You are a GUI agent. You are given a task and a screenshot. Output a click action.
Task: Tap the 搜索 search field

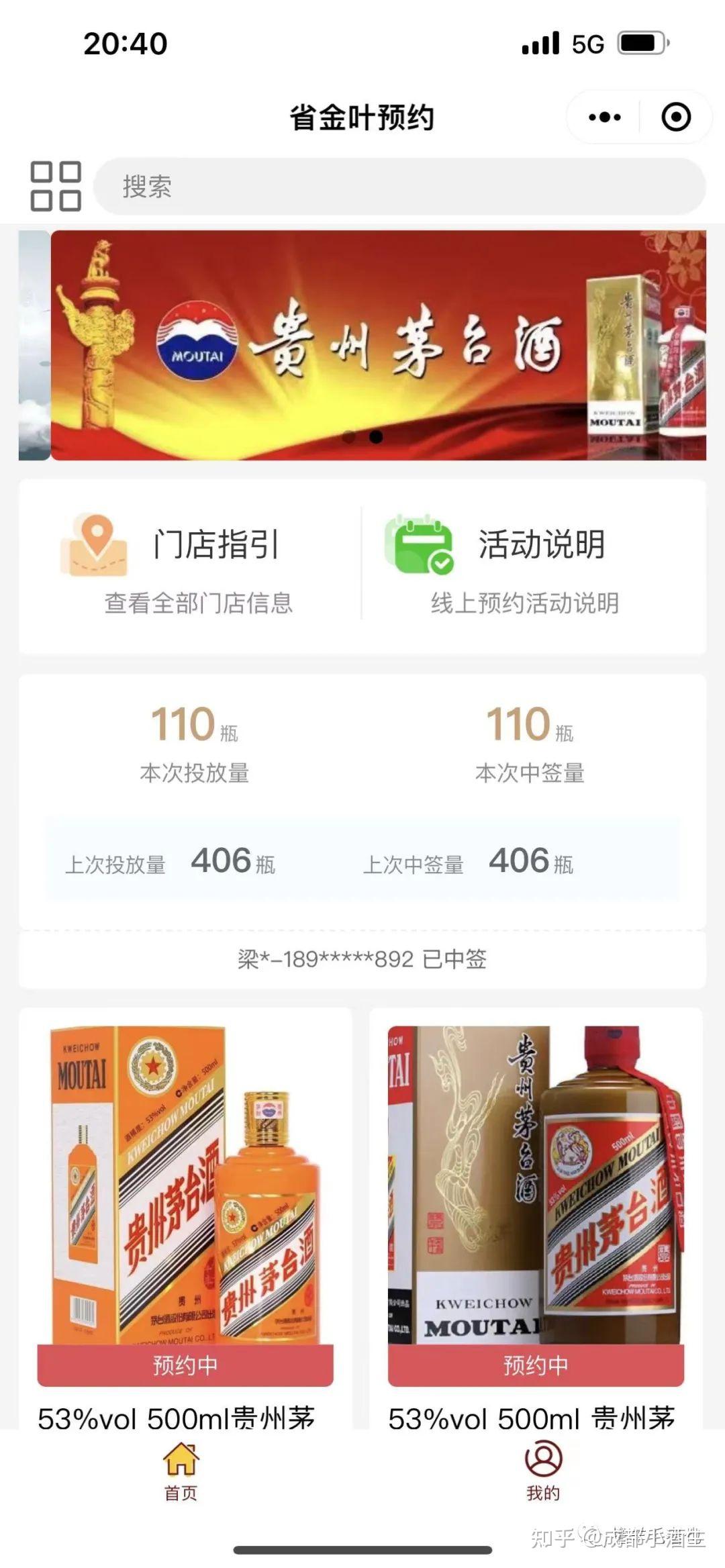[400, 187]
